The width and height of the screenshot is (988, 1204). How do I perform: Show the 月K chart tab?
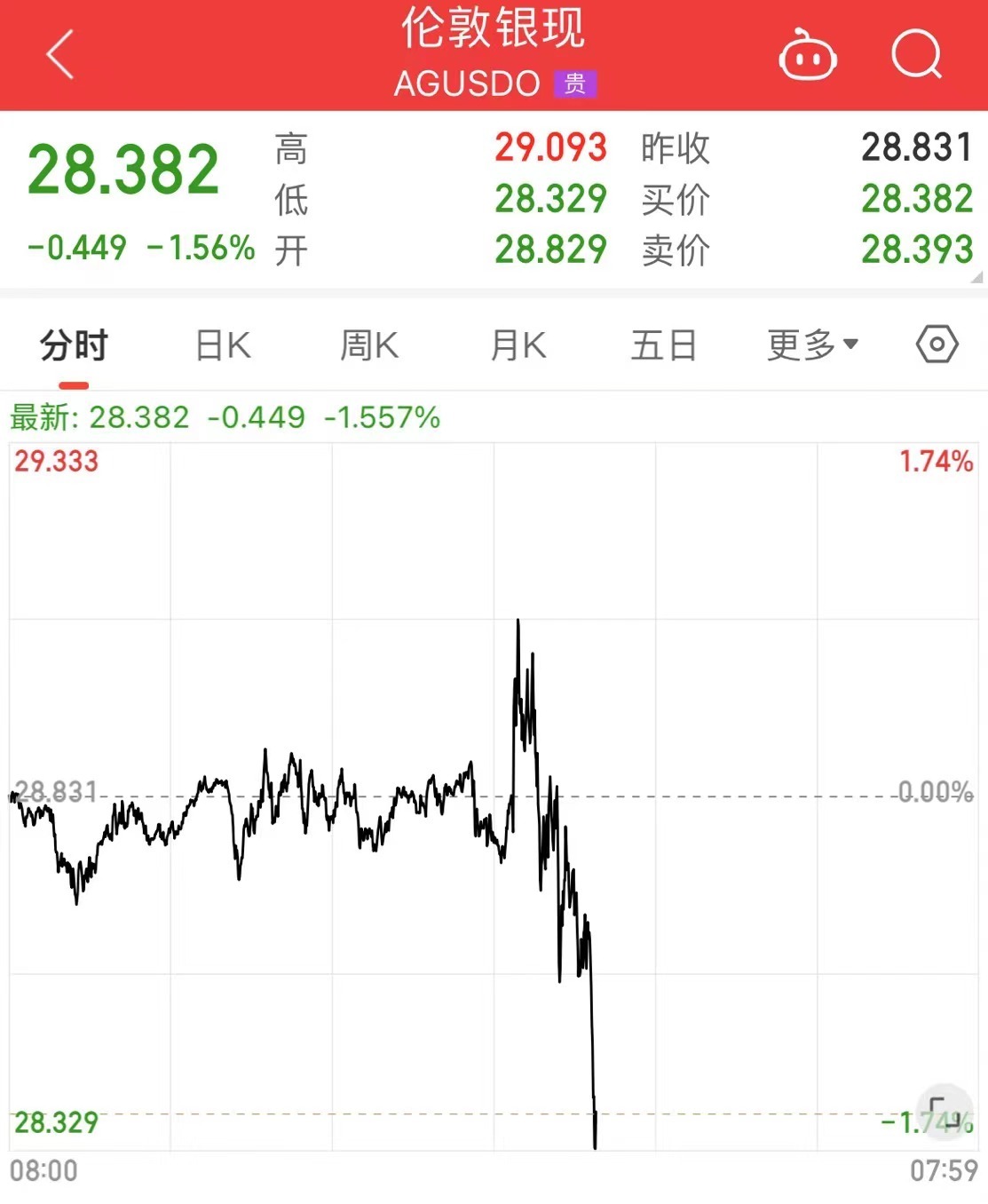tap(518, 345)
